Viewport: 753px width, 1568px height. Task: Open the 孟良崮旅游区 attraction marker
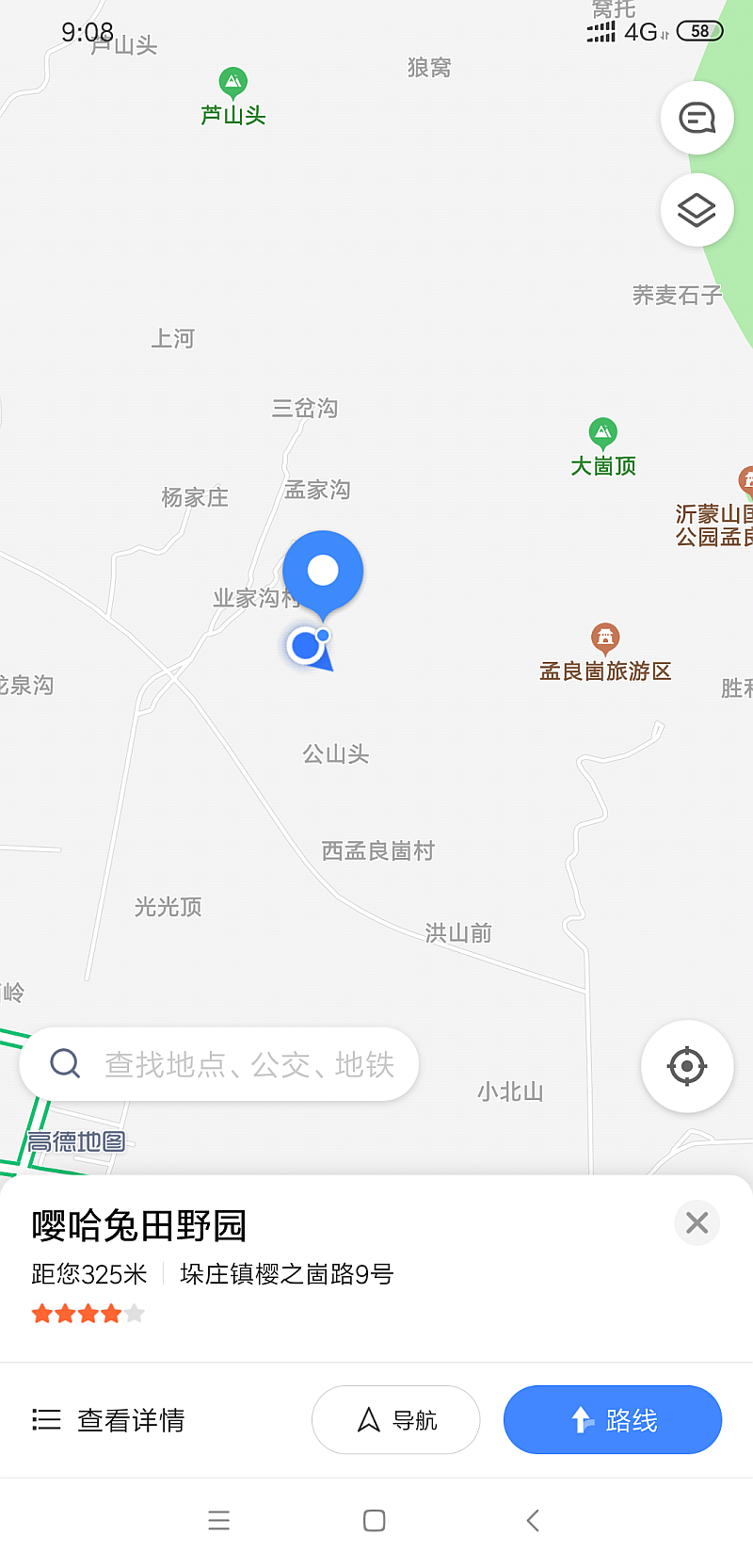click(605, 639)
